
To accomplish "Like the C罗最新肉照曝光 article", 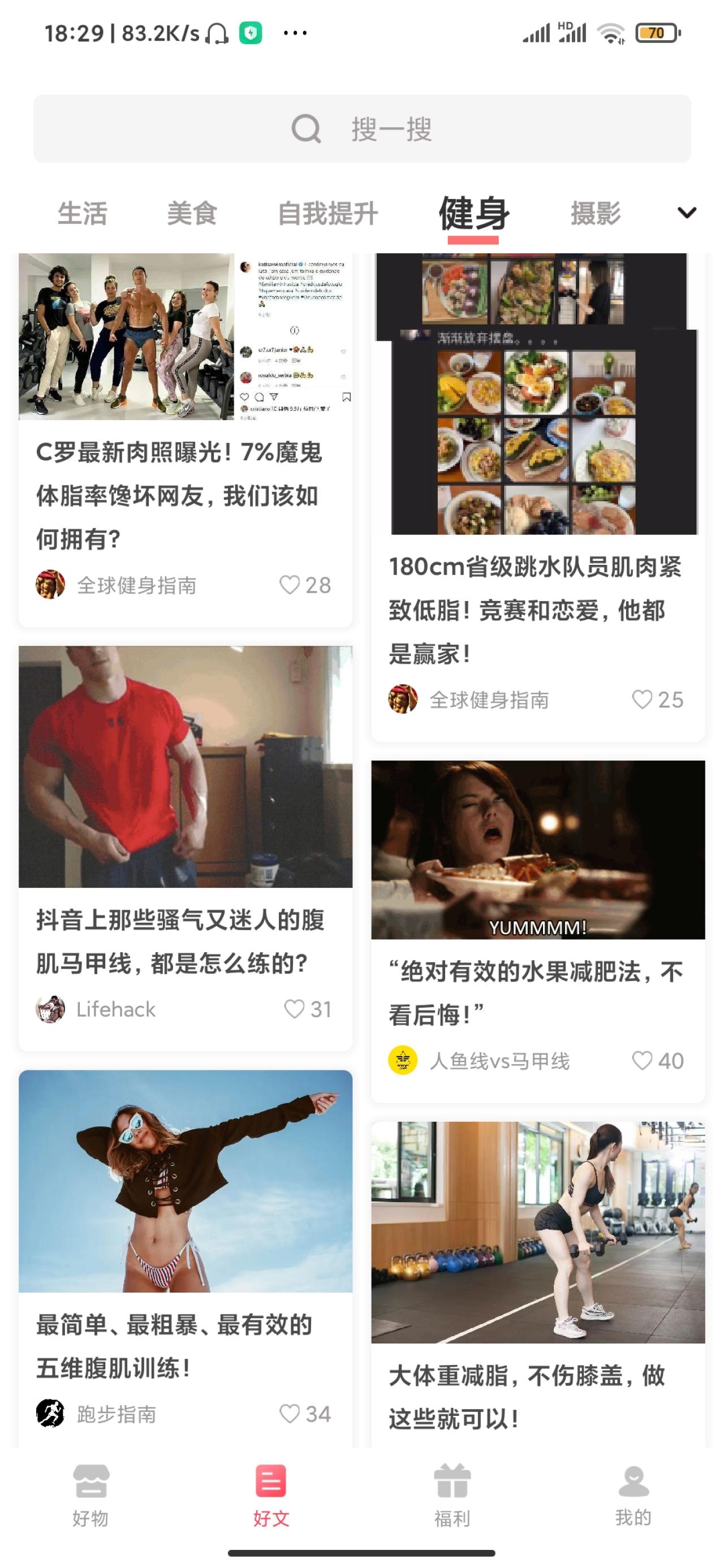I will point(290,585).
